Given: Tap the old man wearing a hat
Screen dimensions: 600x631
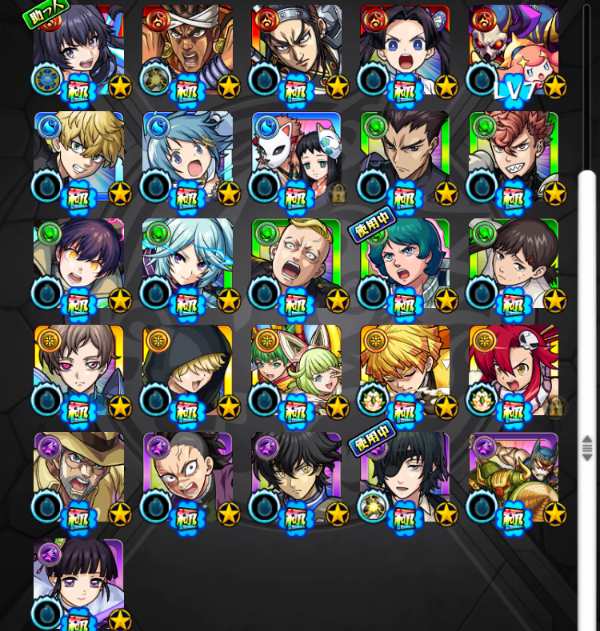Looking at the screenshot, I should pos(78,478).
